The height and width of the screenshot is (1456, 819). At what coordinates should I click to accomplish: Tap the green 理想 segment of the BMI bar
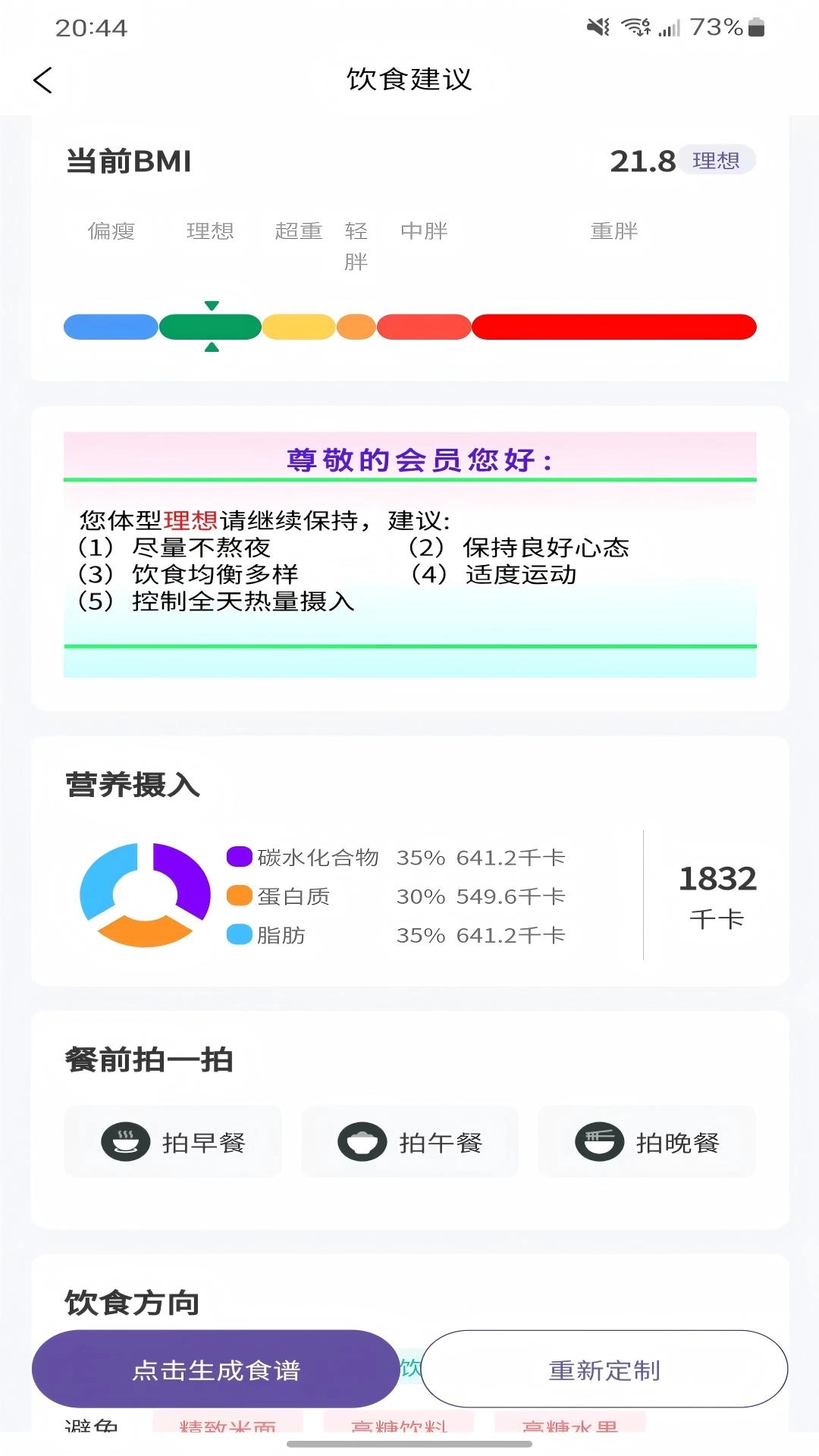(x=209, y=326)
